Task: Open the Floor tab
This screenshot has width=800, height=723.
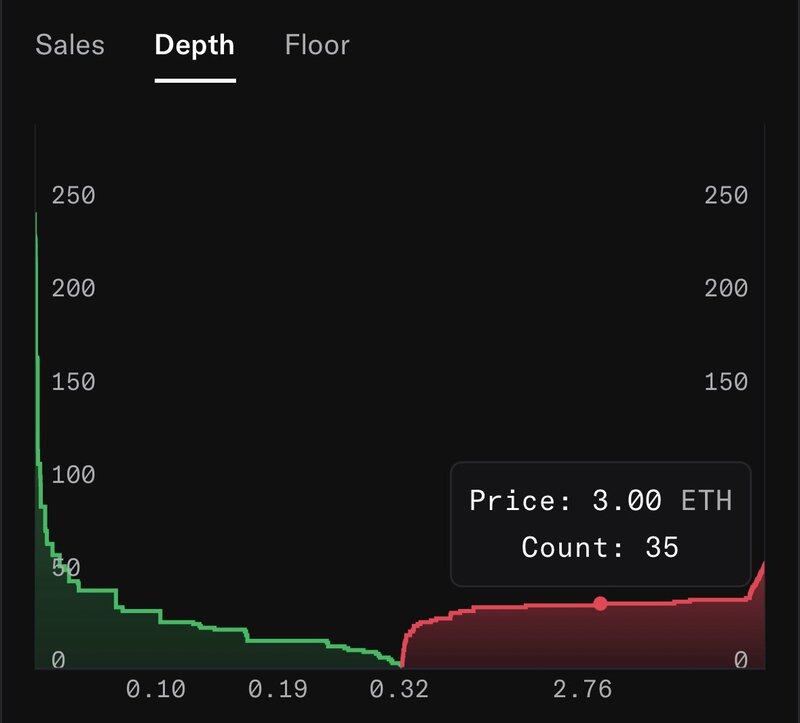Action: click(x=317, y=45)
